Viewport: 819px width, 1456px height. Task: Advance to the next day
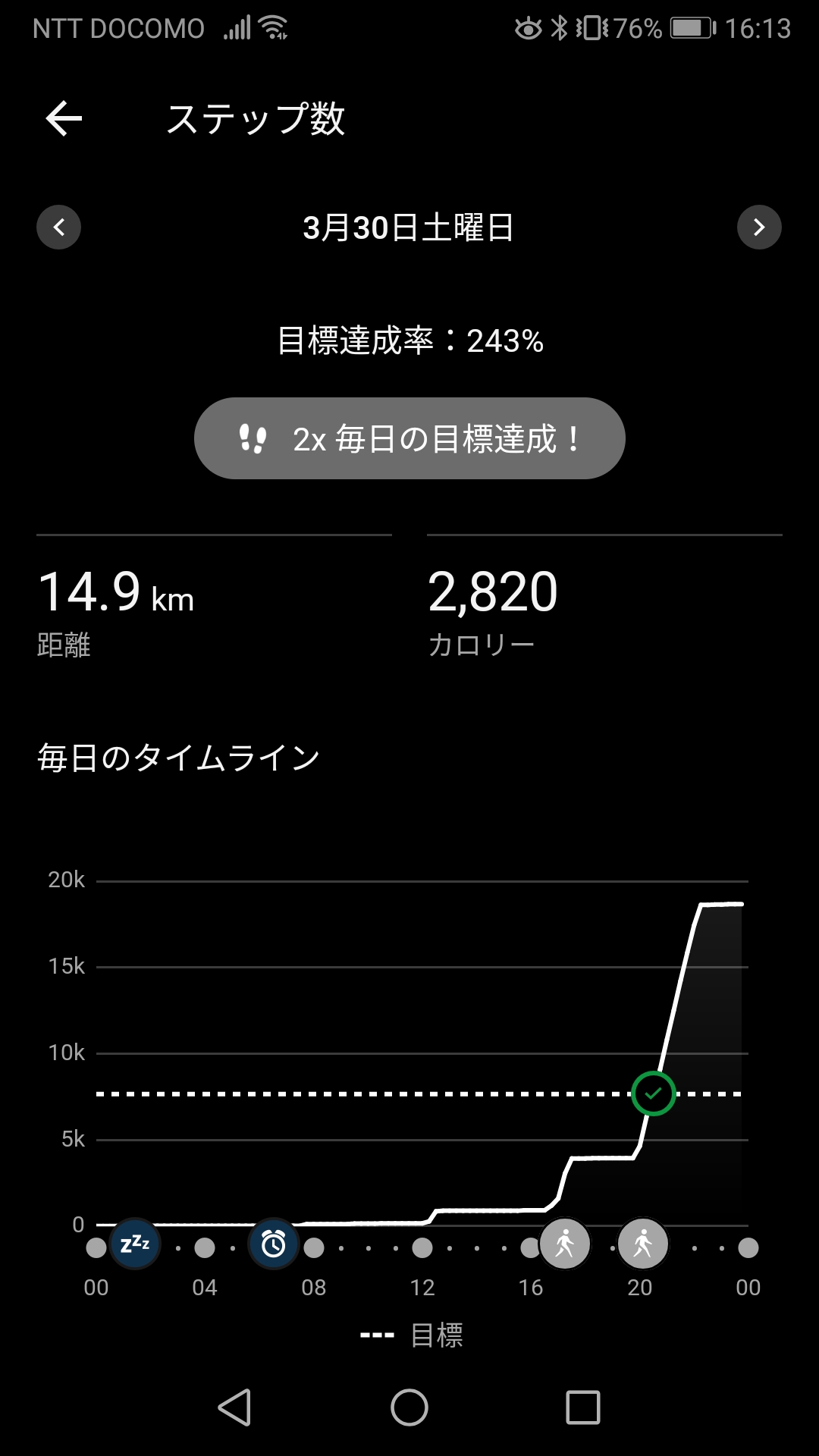point(759,227)
